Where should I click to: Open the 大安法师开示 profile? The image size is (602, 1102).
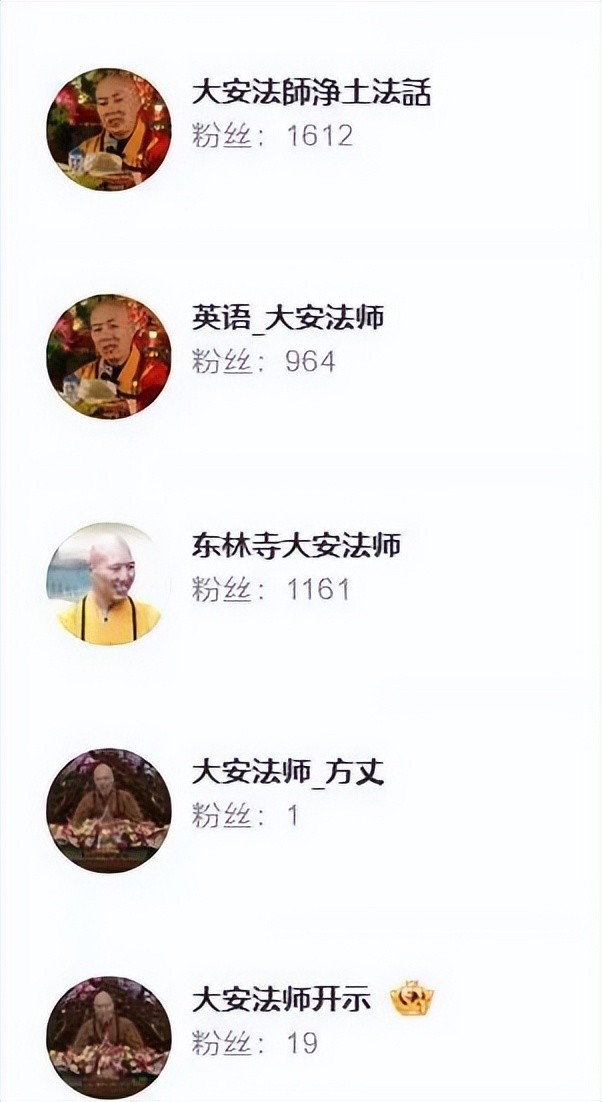pyautogui.click(x=281, y=999)
